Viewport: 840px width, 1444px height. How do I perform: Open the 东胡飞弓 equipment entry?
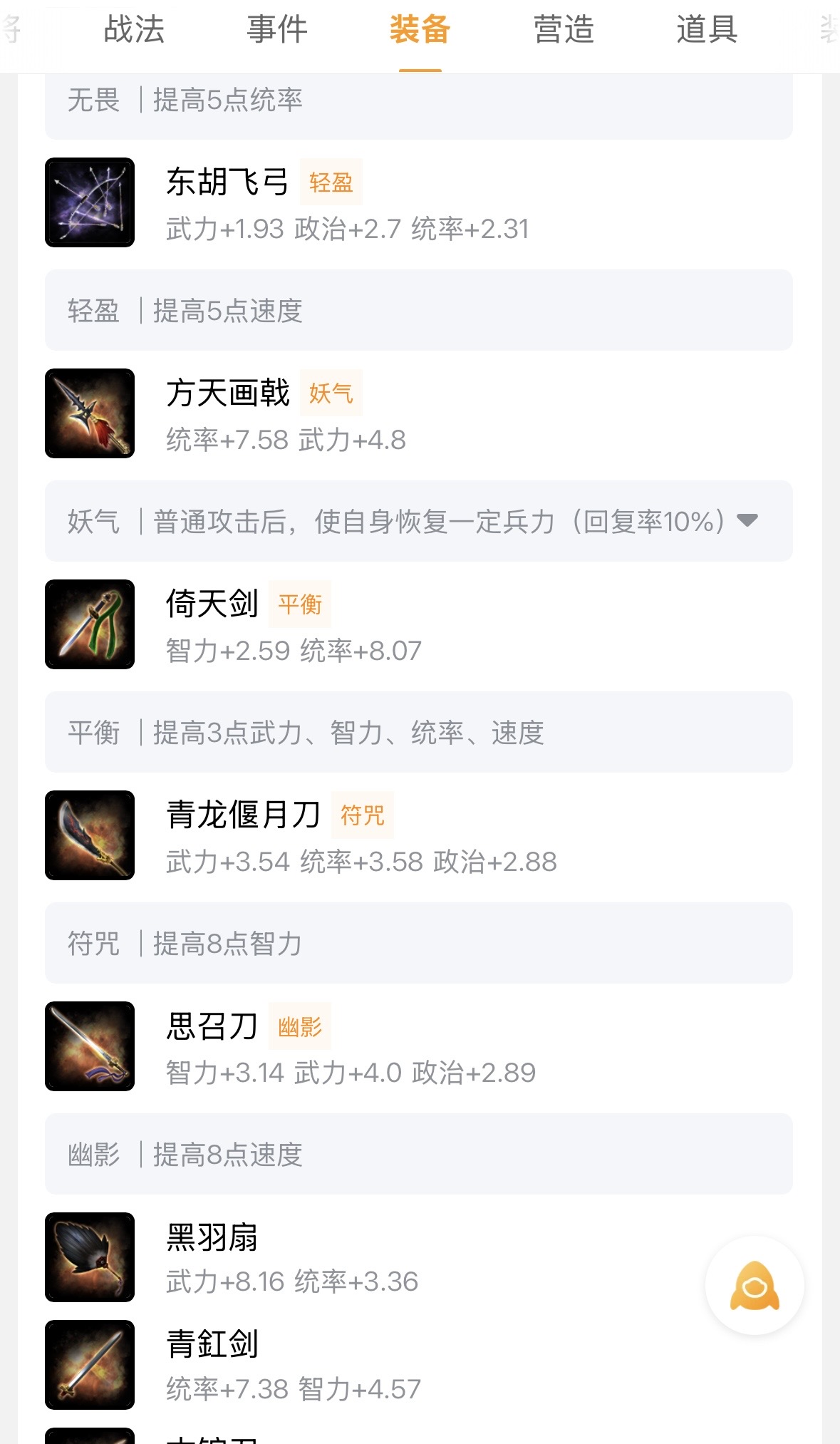click(228, 182)
